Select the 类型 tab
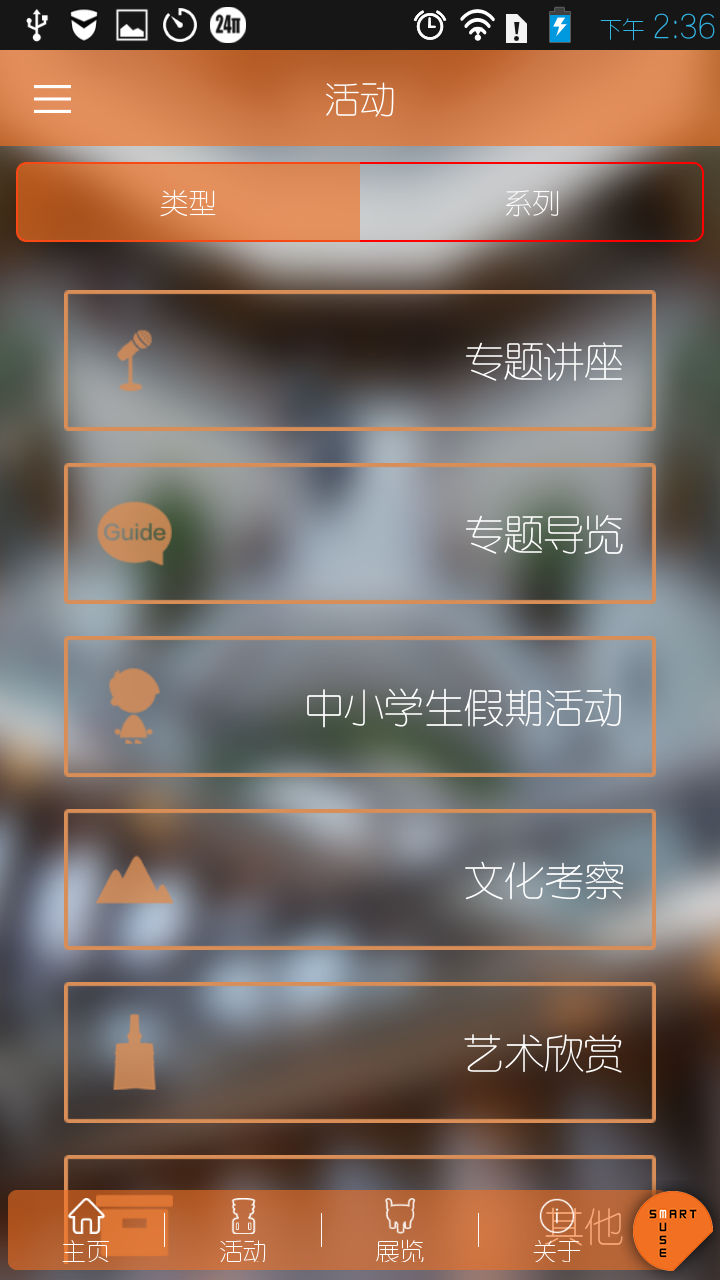The width and height of the screenshot is (720, 1280). point(188,203)
